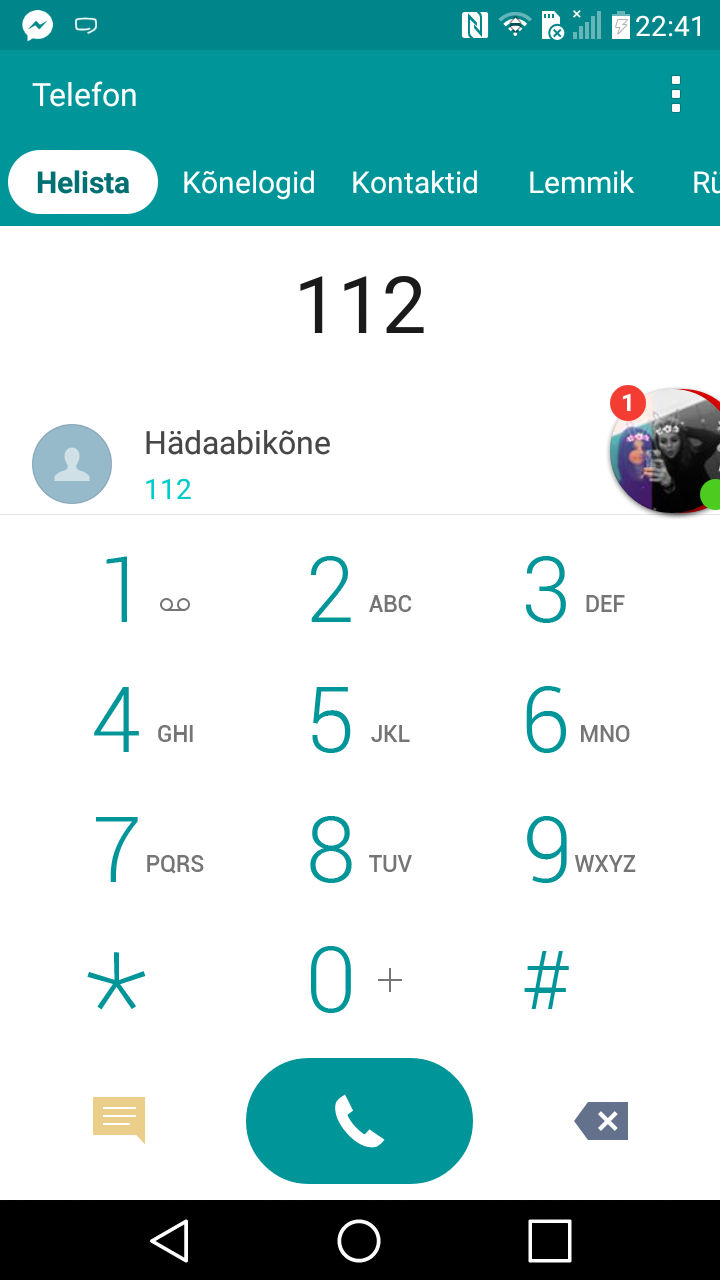Dial digit 1 on the keypad

coord(145,591)
